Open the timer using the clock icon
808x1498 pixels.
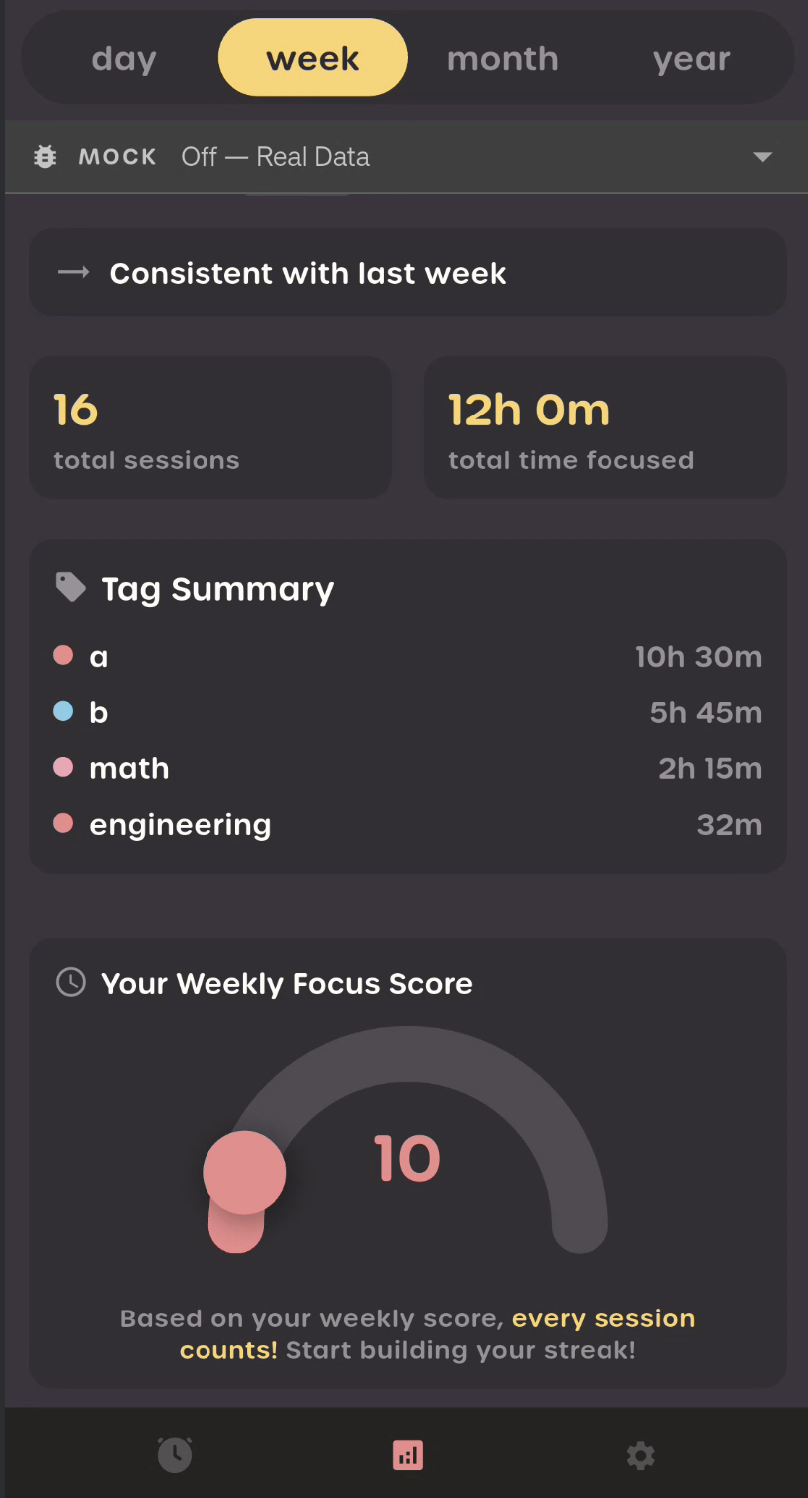tap(175, 1455)
